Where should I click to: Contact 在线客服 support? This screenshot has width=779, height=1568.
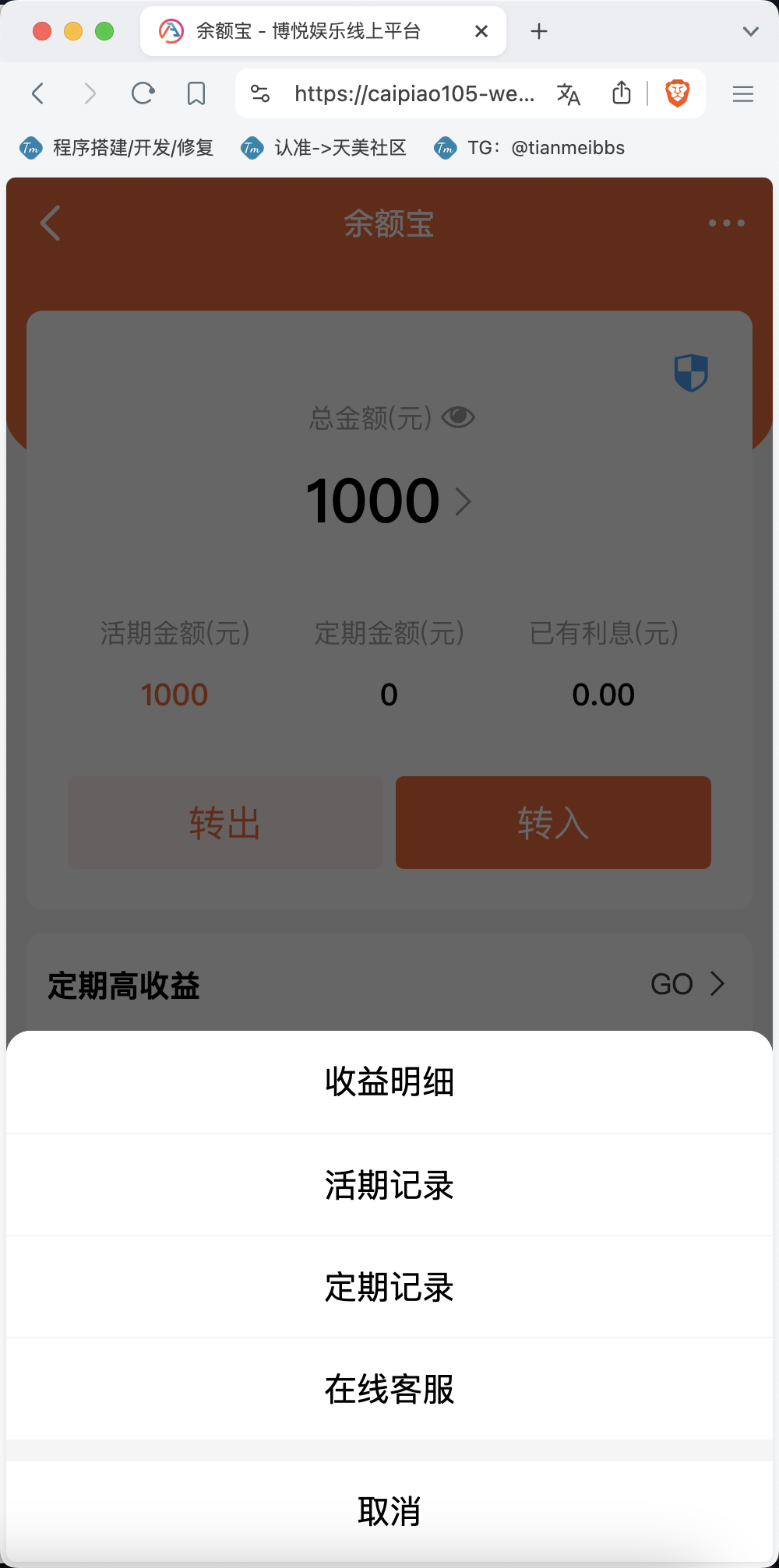point(389,1389)
